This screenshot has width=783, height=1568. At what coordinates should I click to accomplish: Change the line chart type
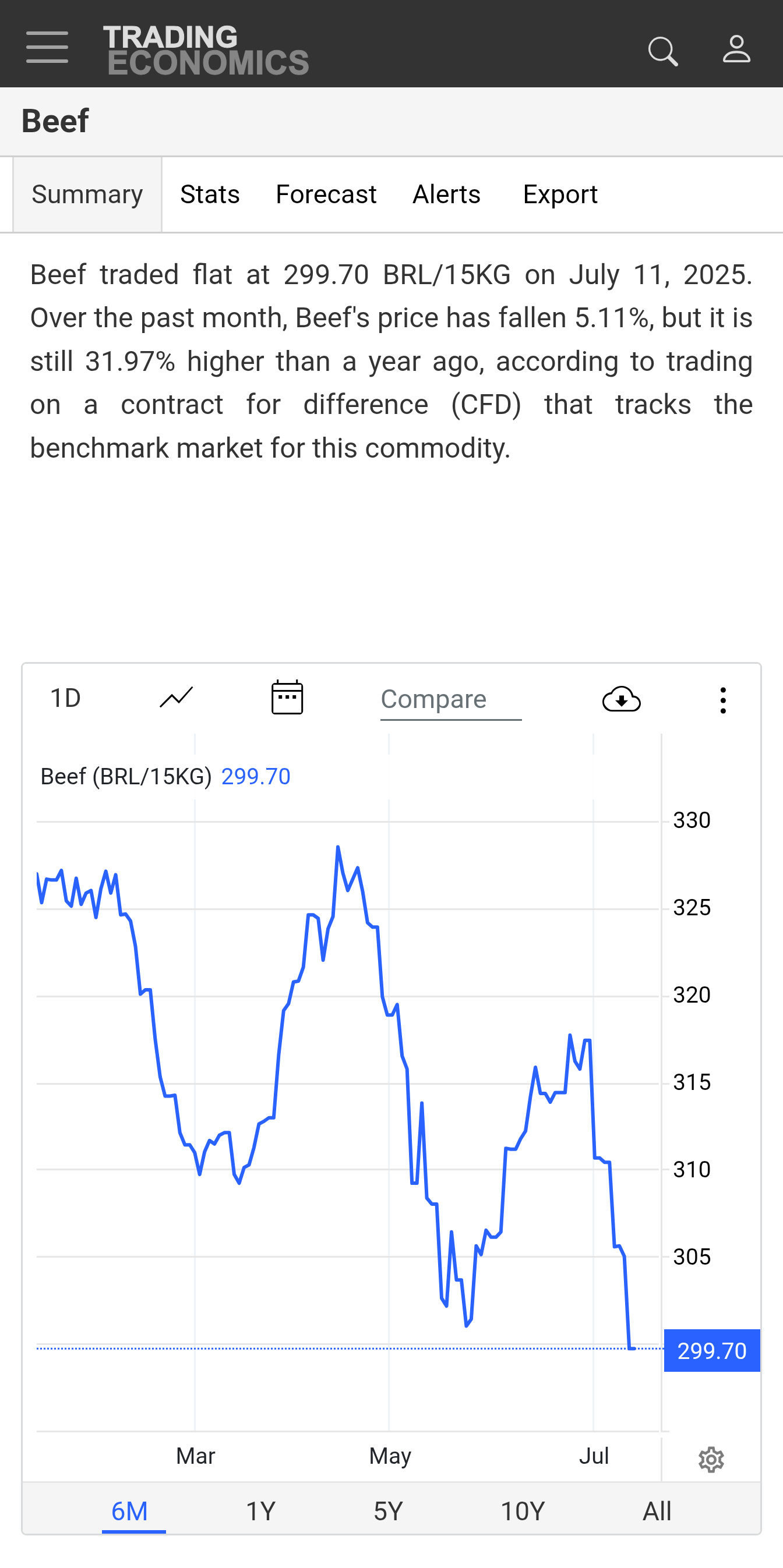pos(176,698)
